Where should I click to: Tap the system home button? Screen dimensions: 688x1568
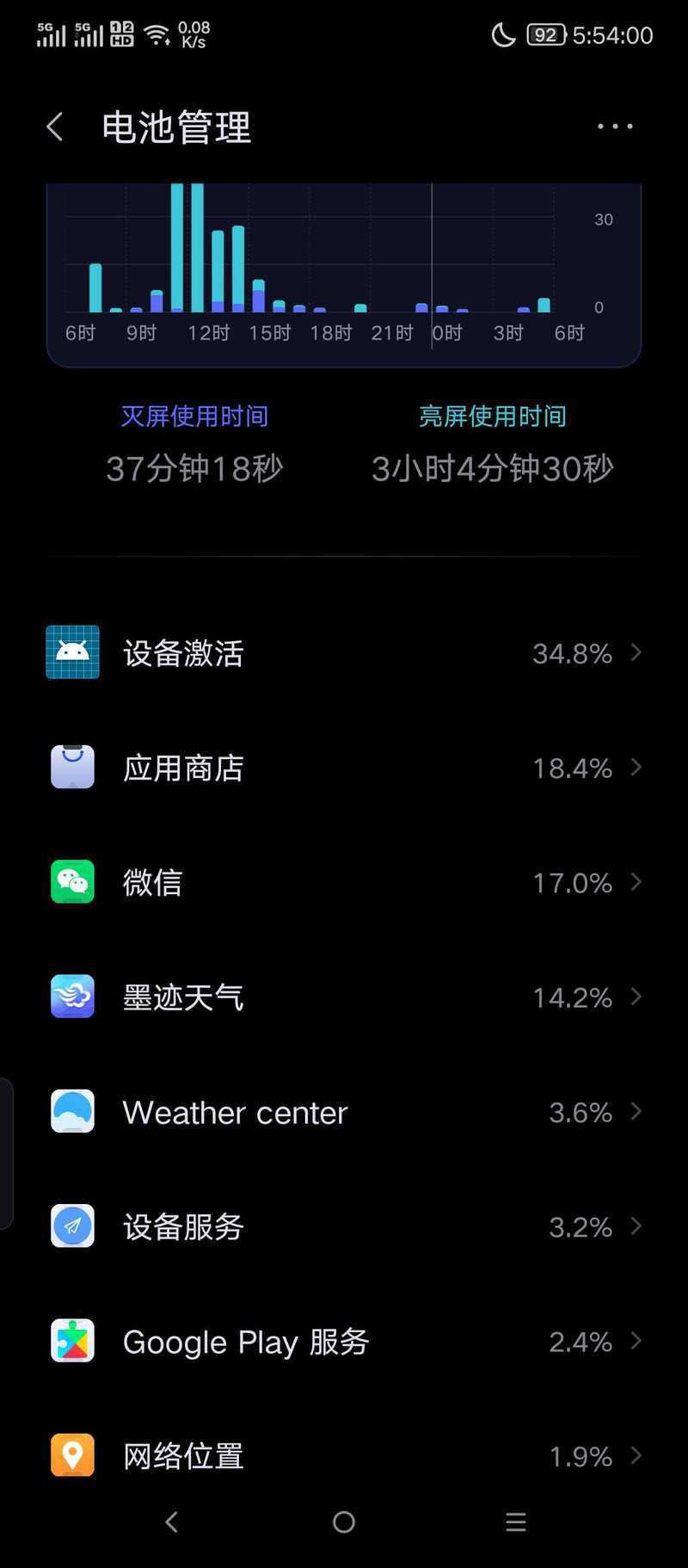344,1522
